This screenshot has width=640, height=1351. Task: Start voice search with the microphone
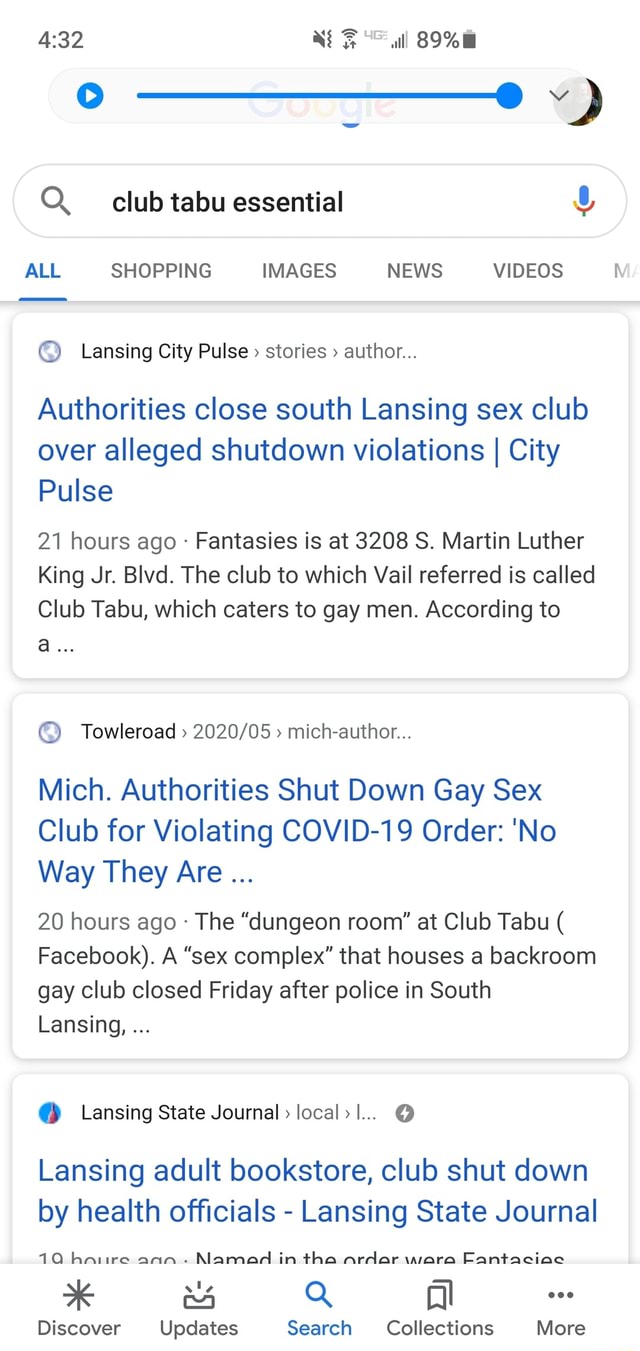point(584,202)
